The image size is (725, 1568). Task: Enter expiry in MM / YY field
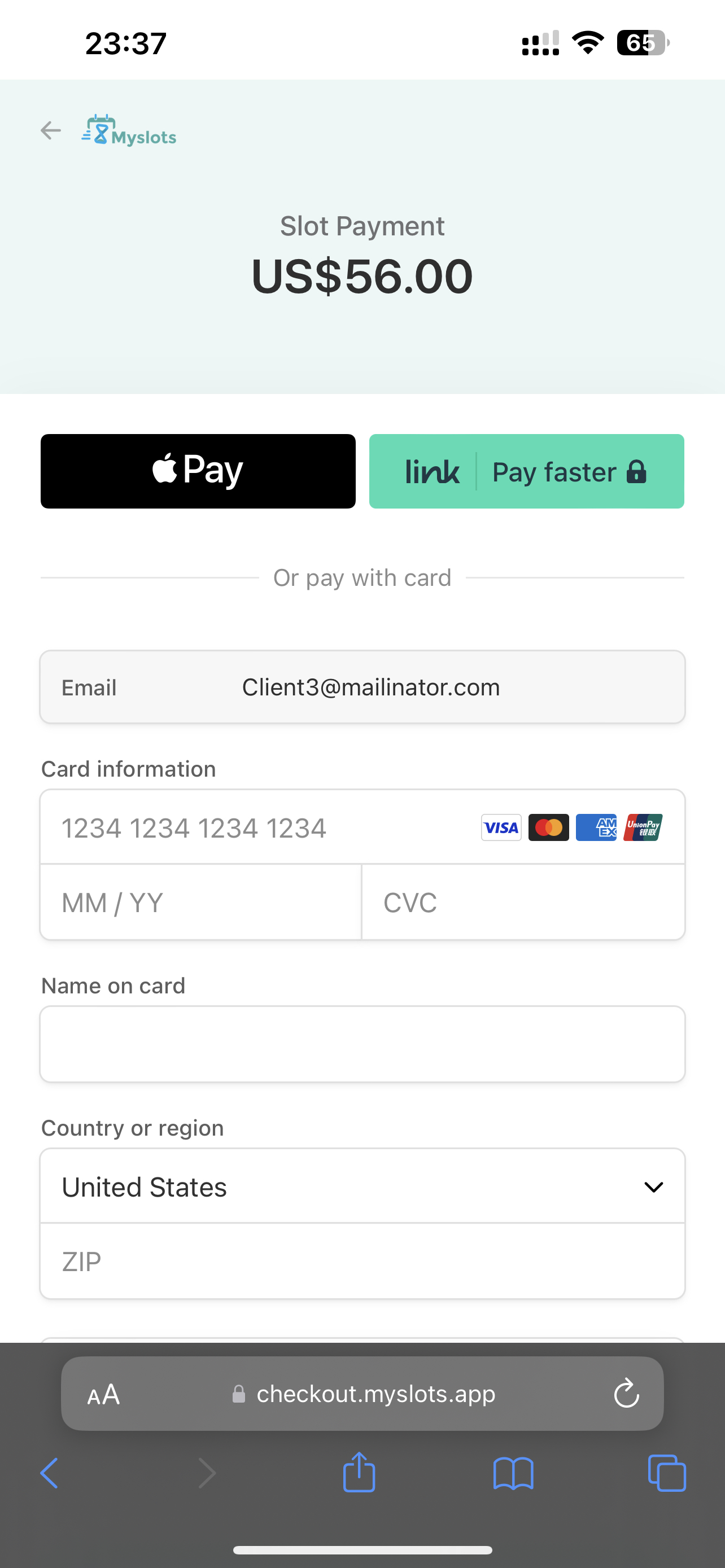pos(201,903)
